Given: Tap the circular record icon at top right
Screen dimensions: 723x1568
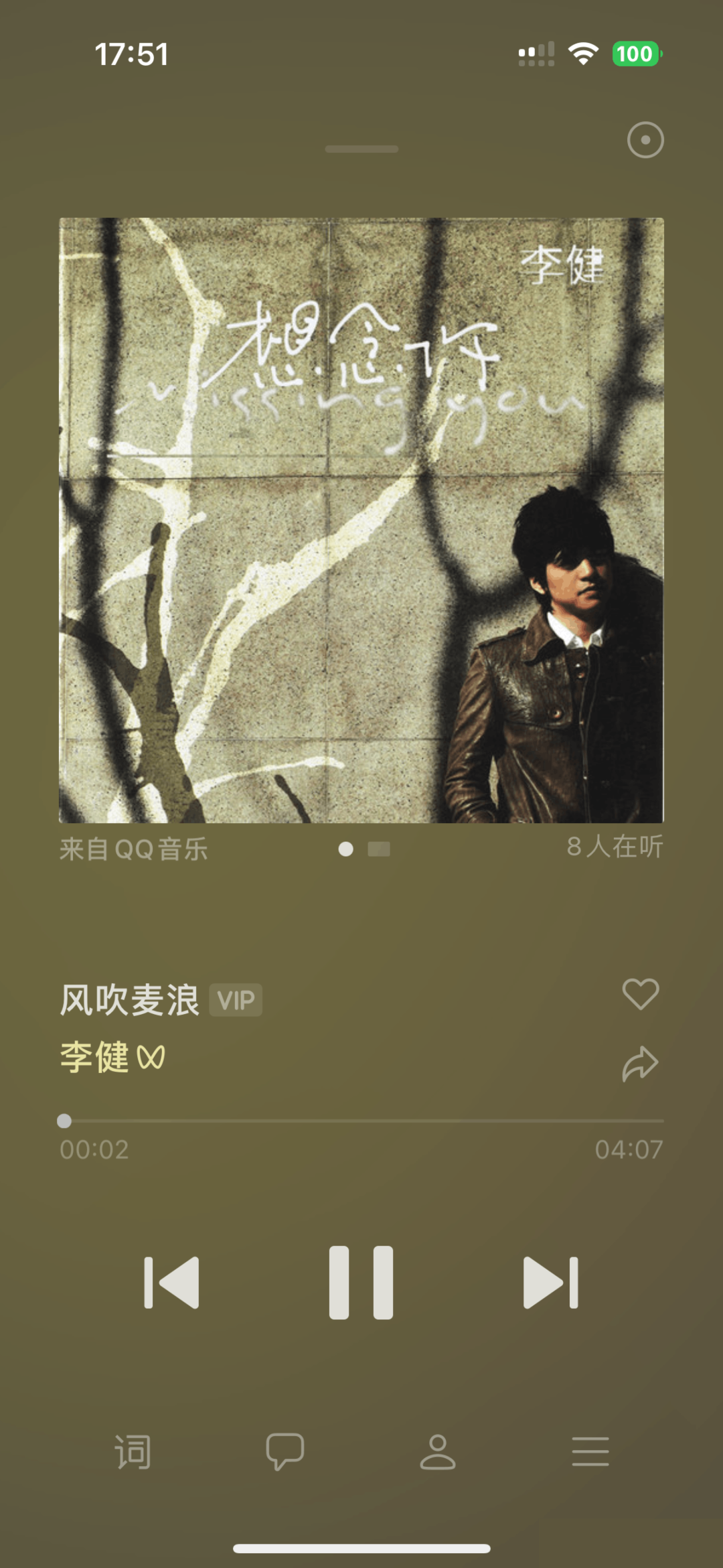Looking at the screenshot, I should (x=645, y=140).
